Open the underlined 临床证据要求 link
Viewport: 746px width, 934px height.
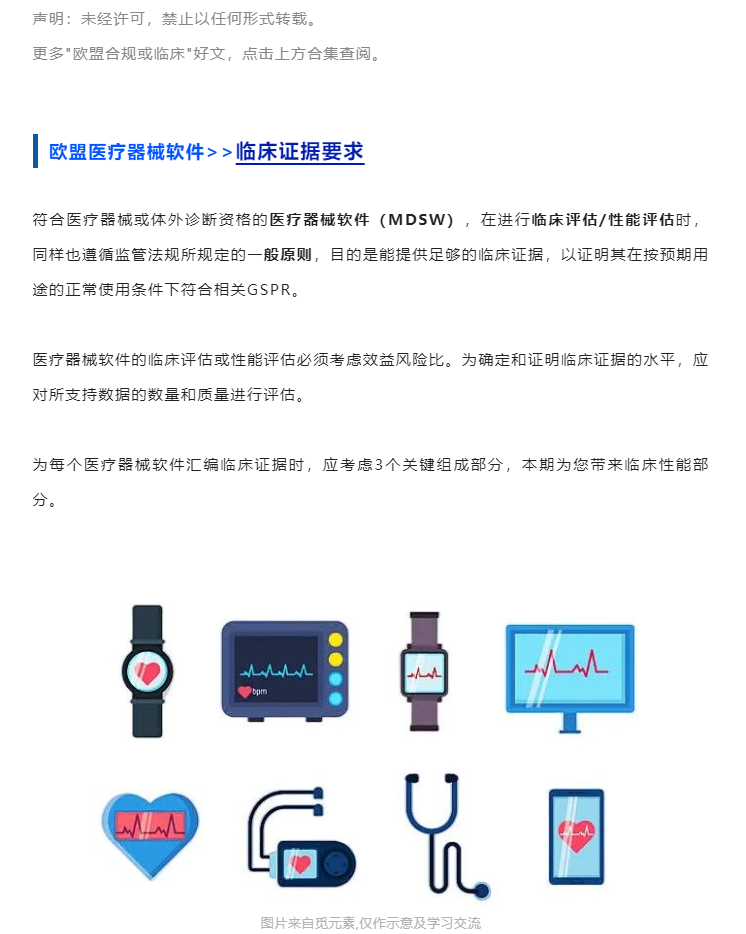coord(300,151)
